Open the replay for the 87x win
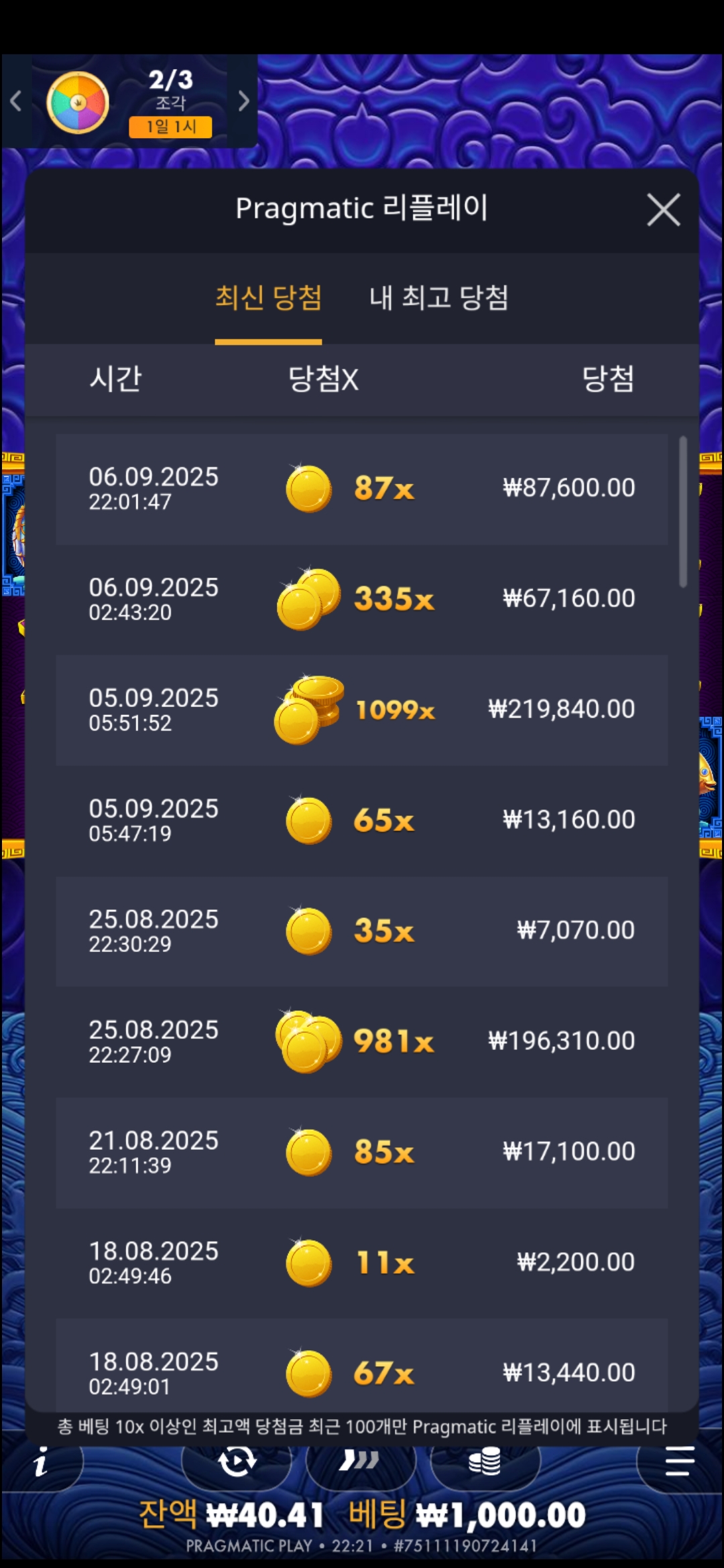 tap(362, 488)
